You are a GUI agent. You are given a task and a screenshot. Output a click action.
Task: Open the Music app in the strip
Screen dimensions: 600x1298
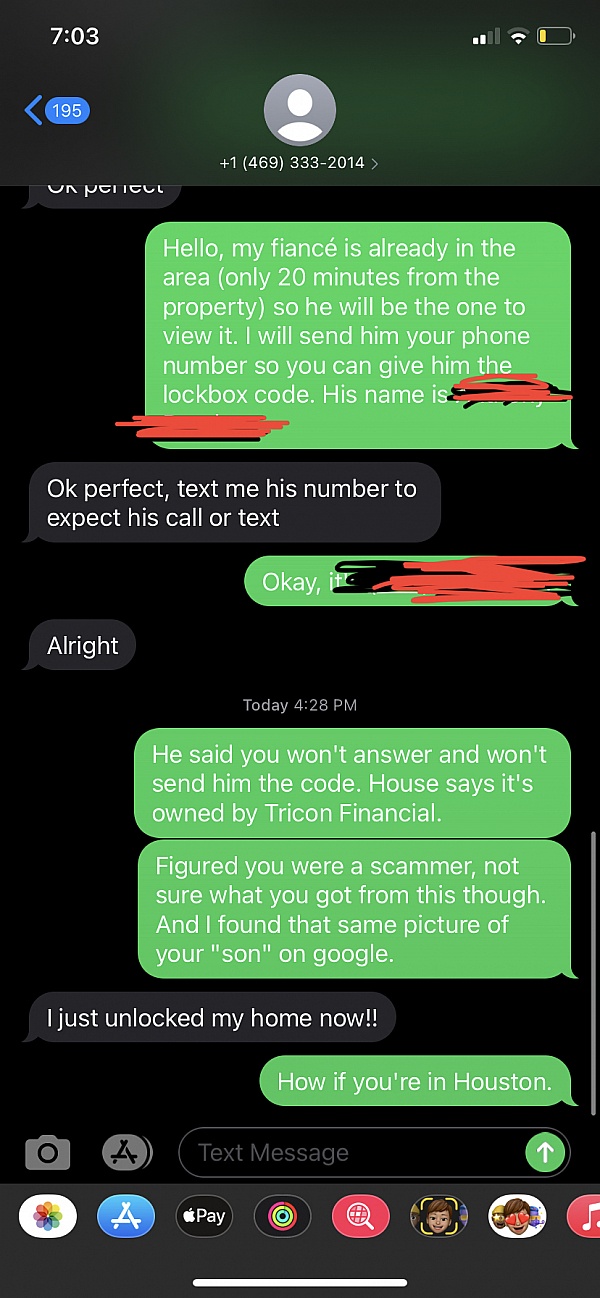click(584, 1216)
